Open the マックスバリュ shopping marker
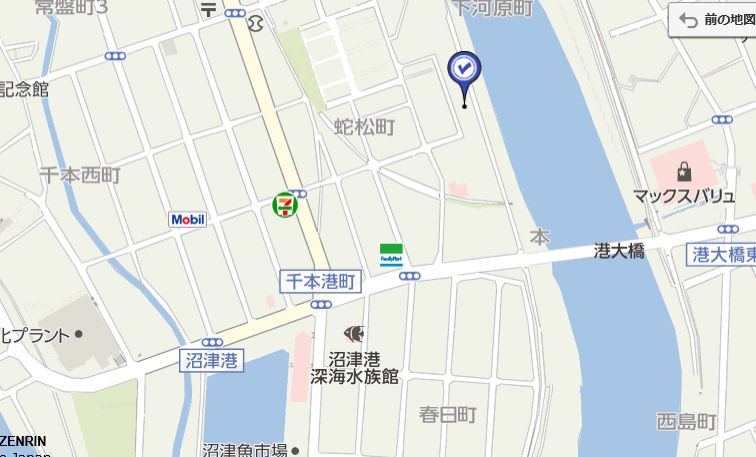756x457 pixels. pos(684,172)
